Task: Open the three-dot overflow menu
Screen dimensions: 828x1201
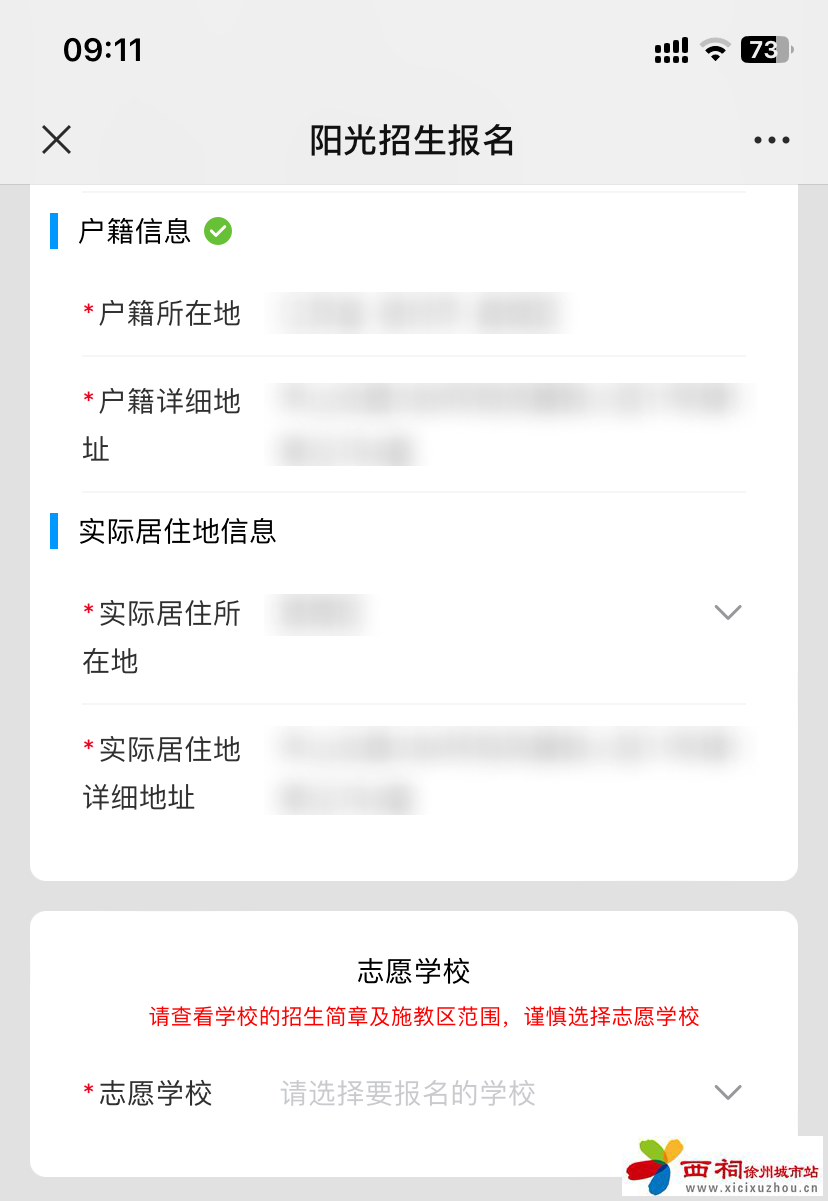Action: (771, 141)
